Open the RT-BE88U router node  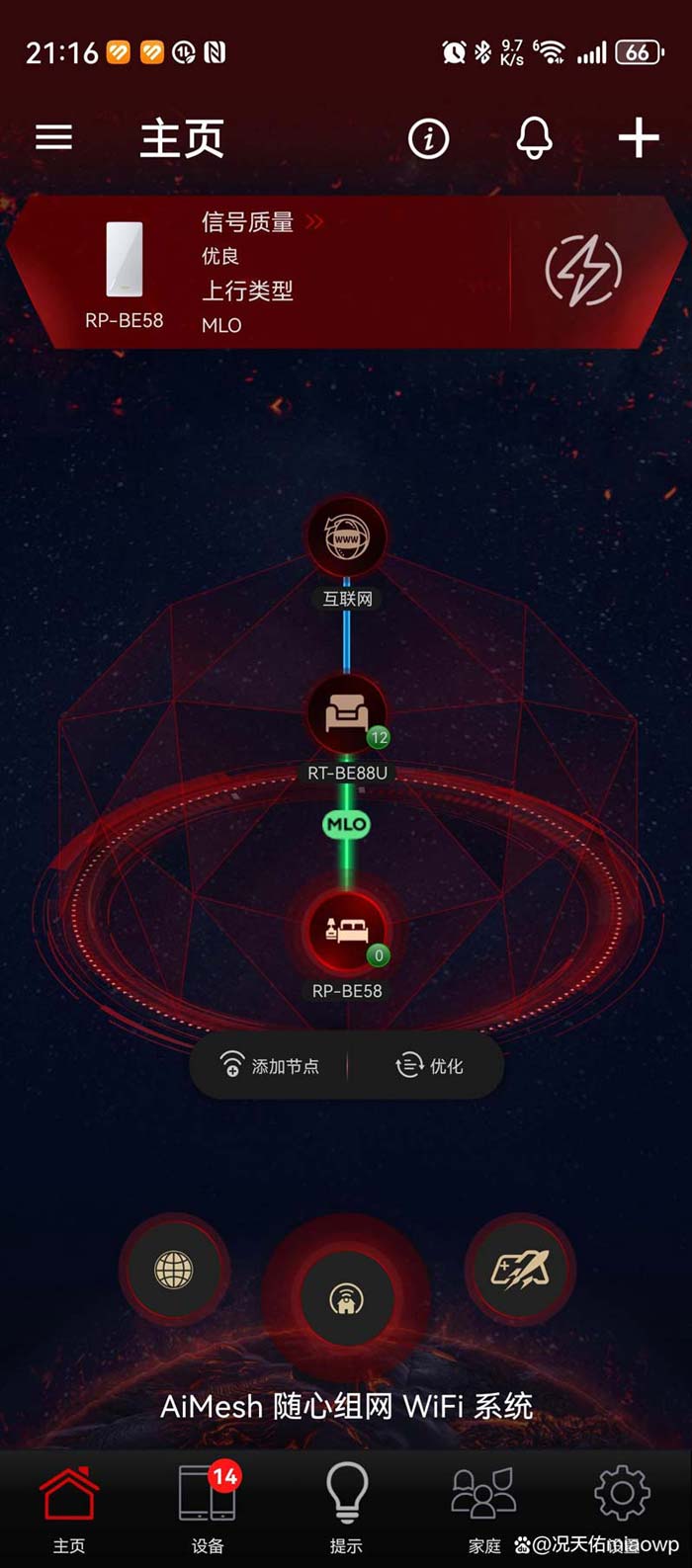(347, 715)
